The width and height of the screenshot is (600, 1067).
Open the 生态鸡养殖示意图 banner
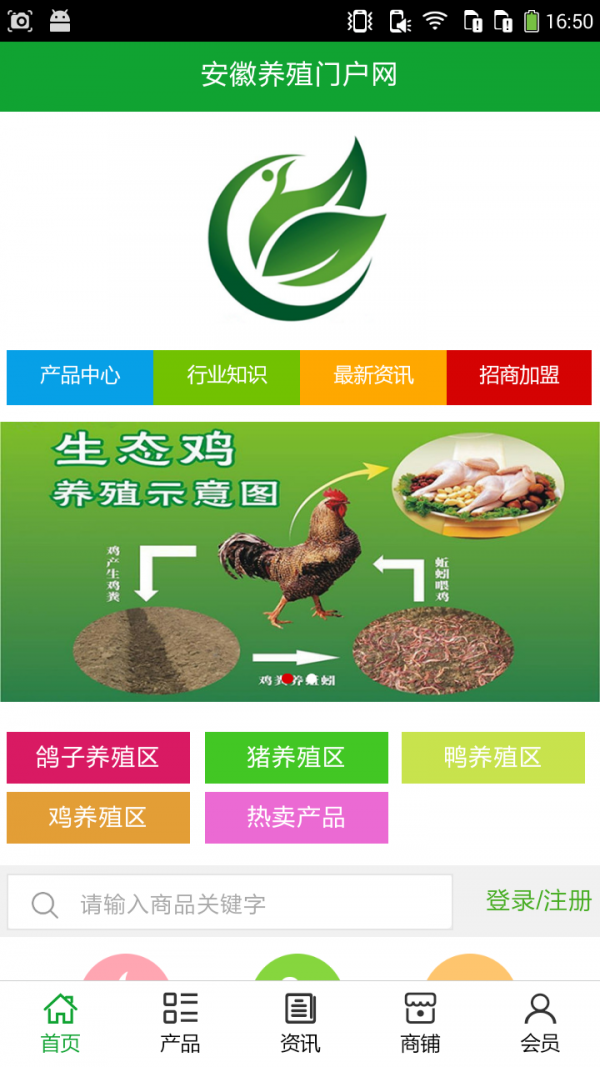pos(300,561)
